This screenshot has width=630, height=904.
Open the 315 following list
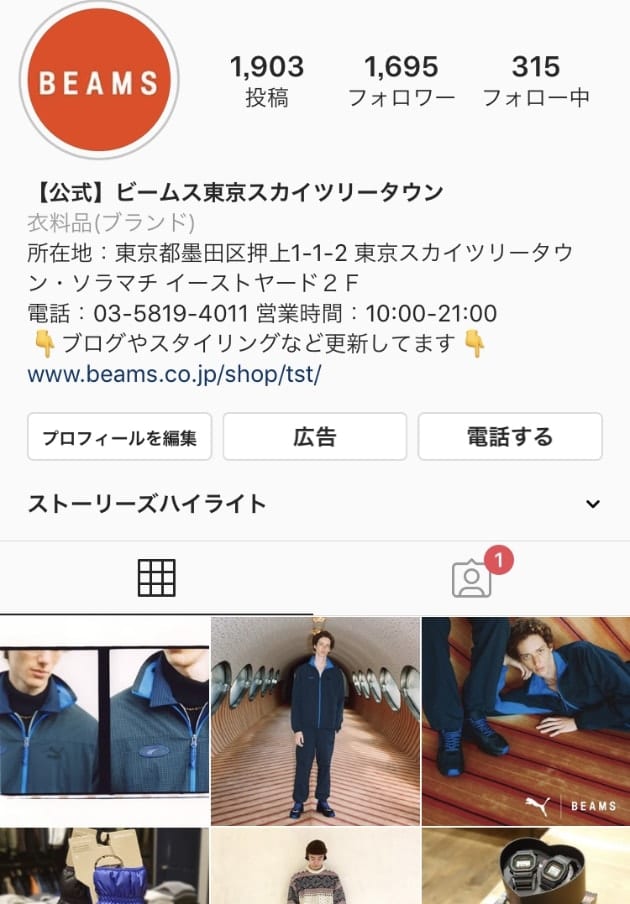pos(535,81)
